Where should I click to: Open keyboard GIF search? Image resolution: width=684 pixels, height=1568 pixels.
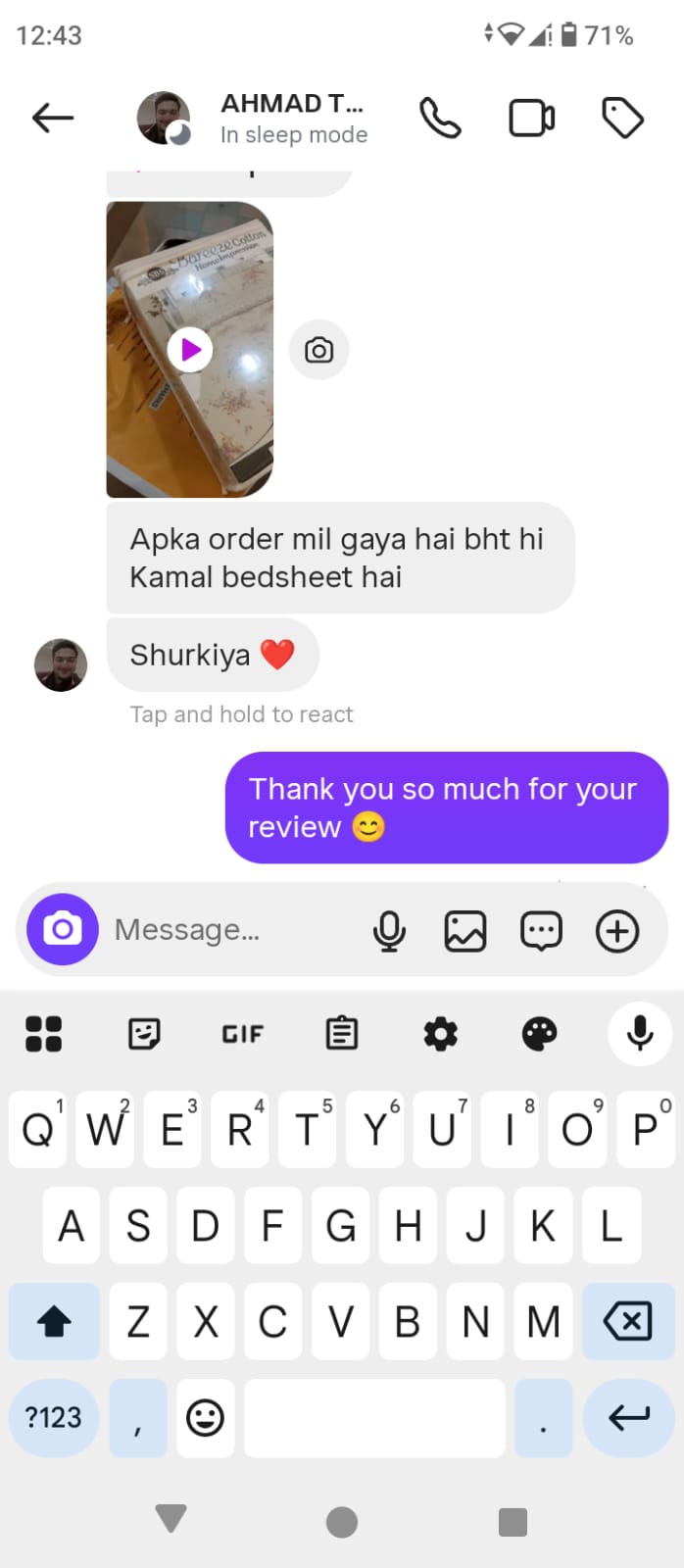tap(242, 1034)
